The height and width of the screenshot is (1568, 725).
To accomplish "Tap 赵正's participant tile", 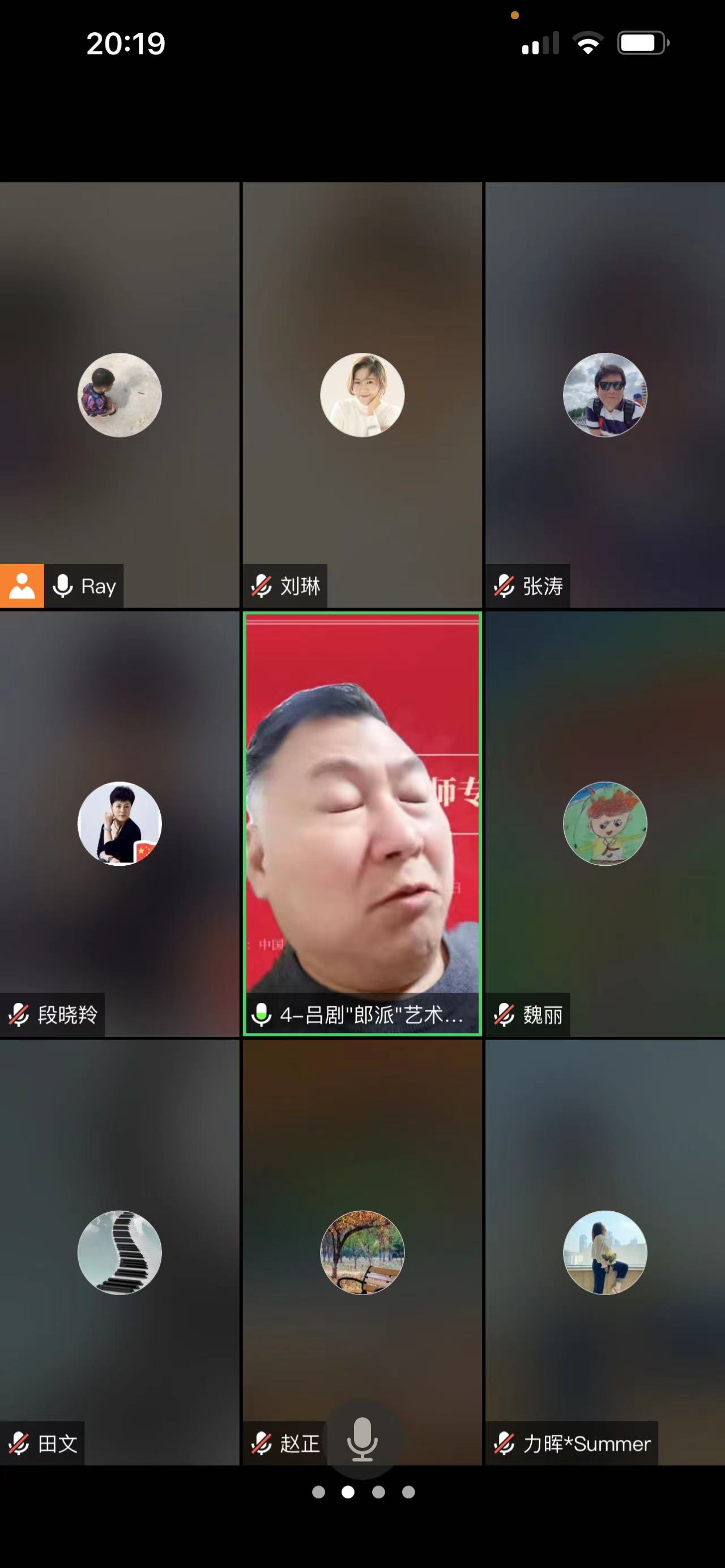I will (x=362, y=1251).
